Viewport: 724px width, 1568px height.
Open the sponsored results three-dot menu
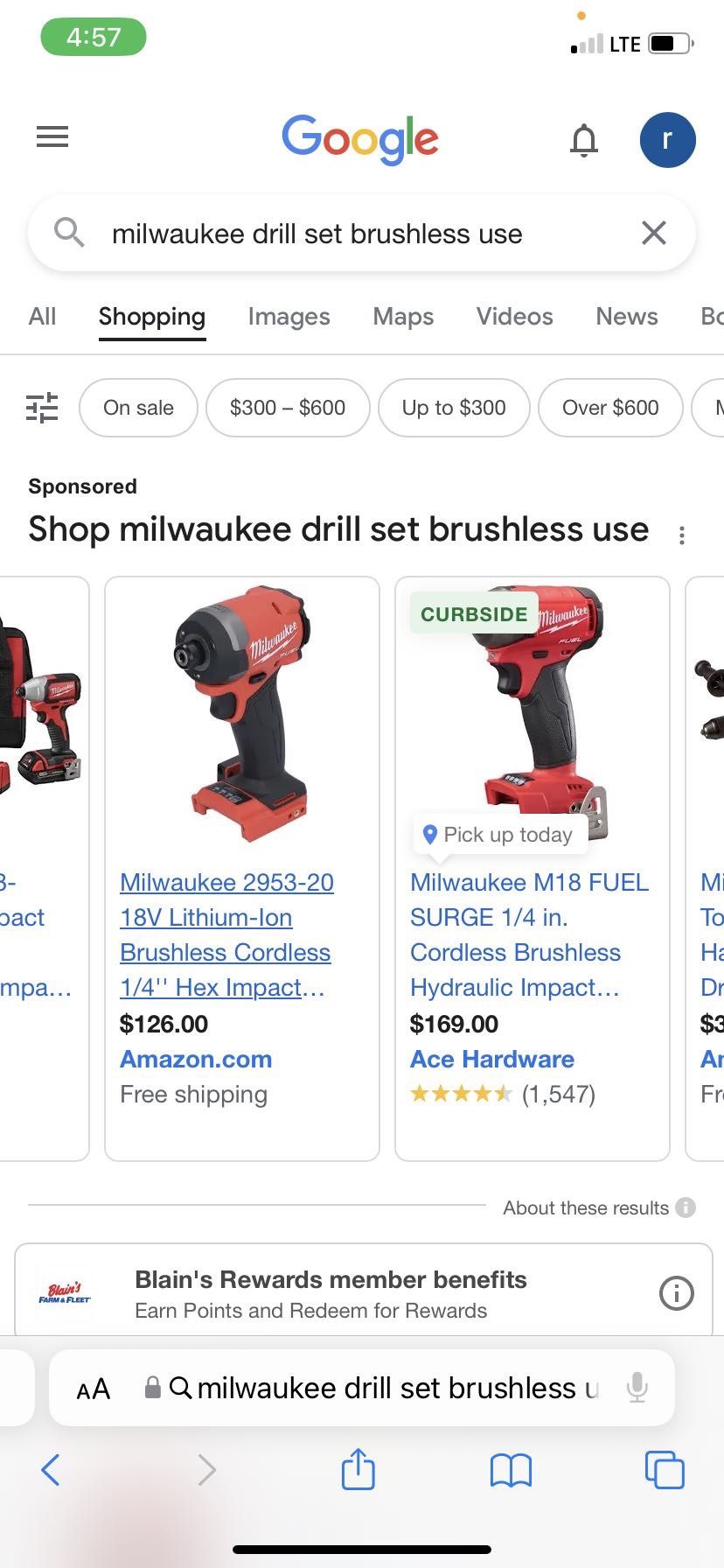click(682, 534)
